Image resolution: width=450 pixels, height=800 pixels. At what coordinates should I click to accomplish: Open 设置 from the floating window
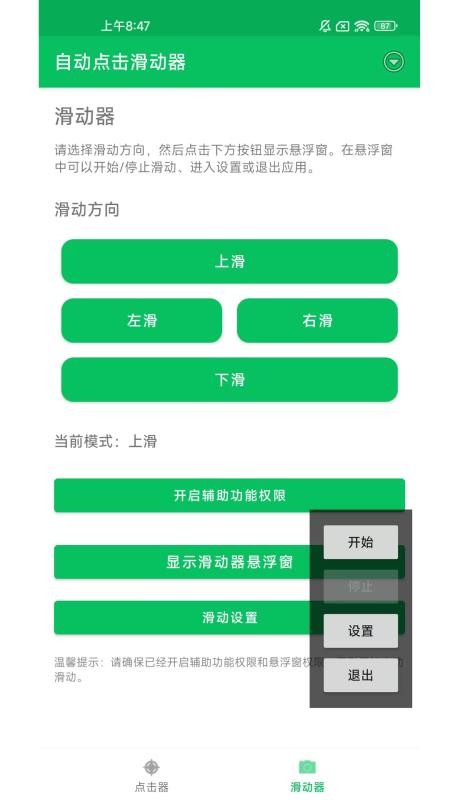[361, 631]
